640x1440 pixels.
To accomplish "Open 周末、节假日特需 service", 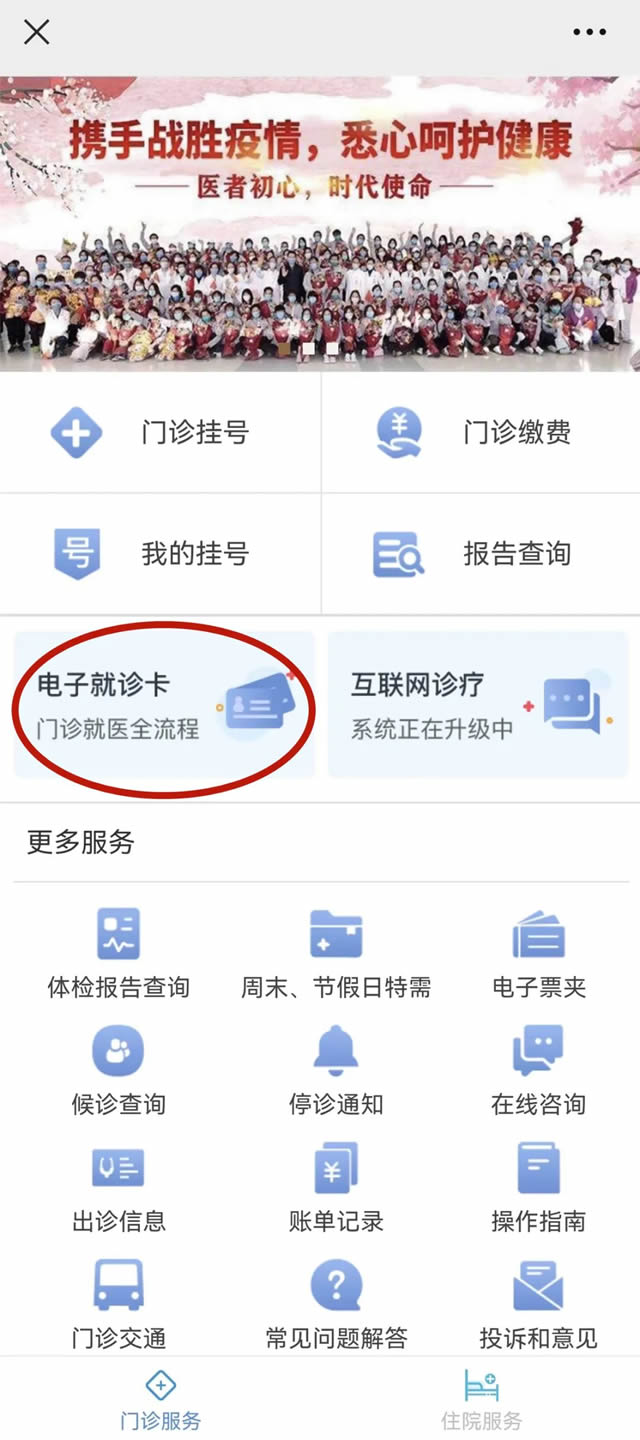I will [336, 953].
